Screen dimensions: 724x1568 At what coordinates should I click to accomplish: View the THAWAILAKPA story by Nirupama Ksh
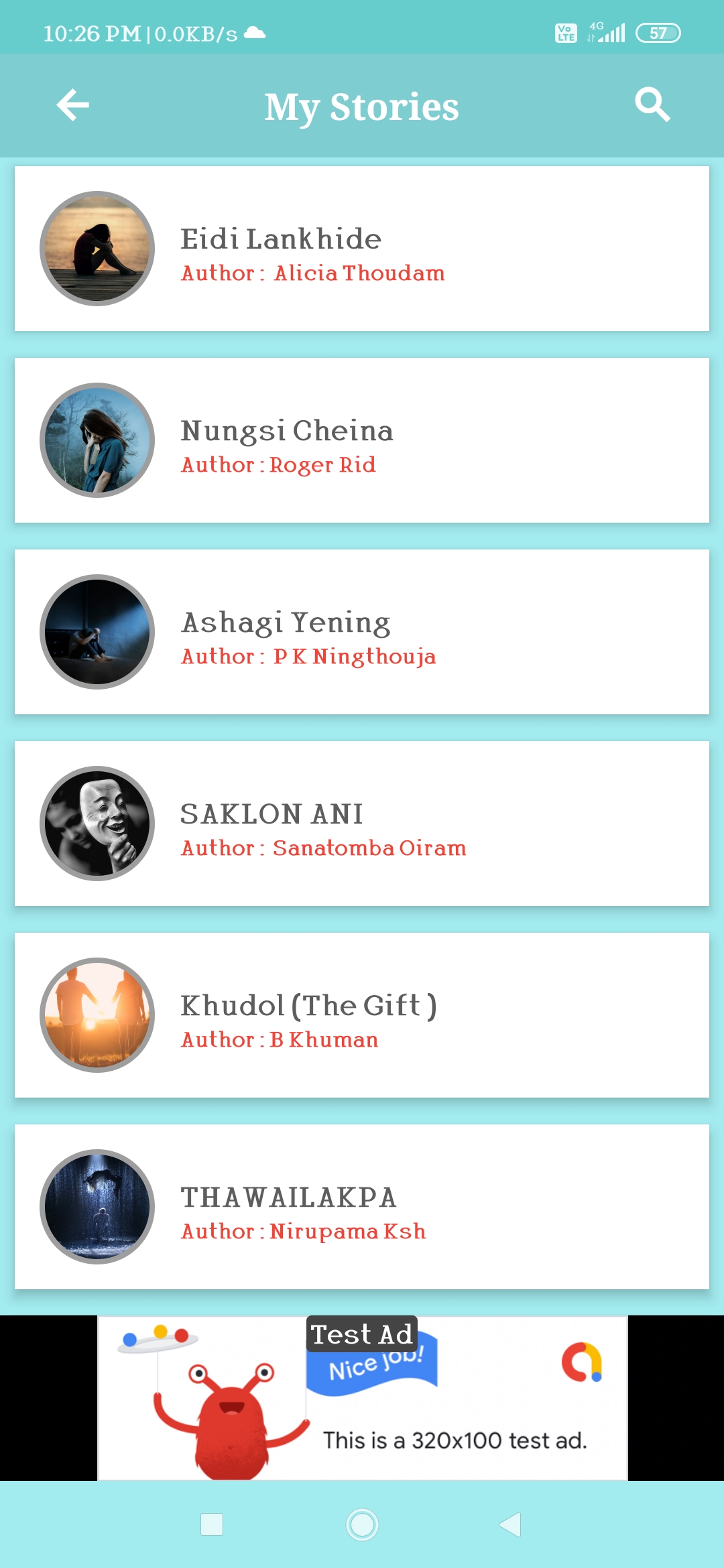click(362, 1207)
